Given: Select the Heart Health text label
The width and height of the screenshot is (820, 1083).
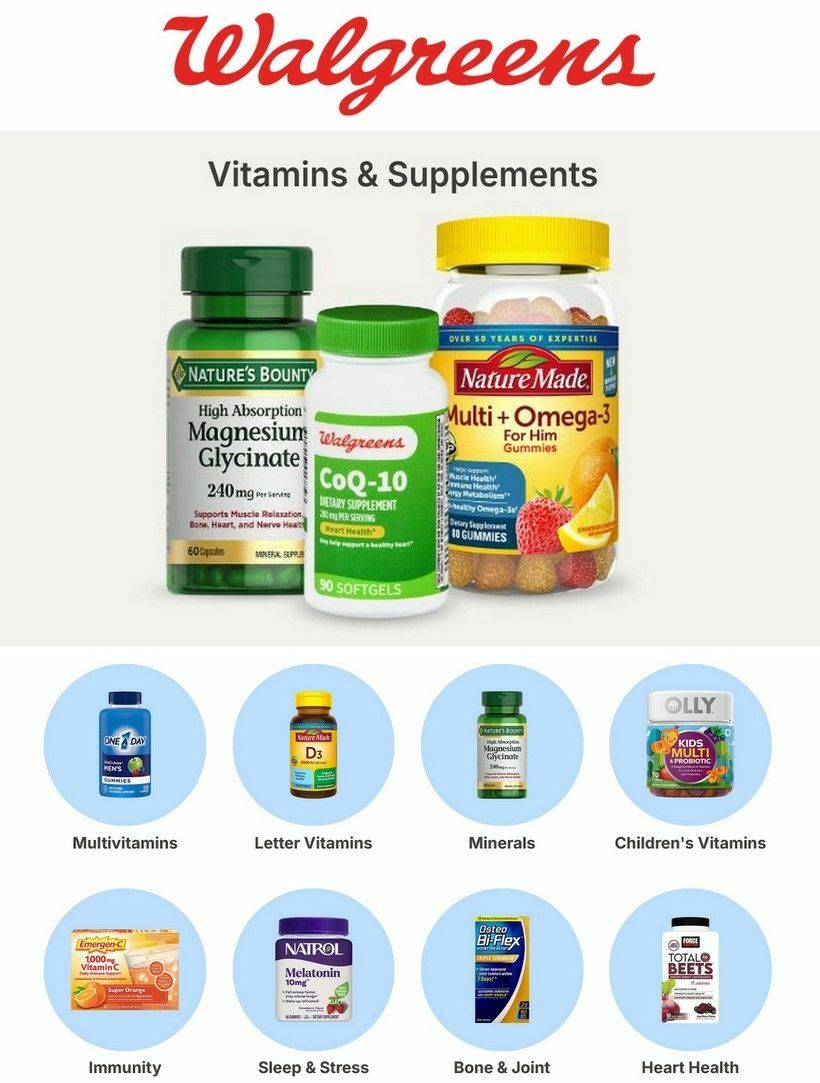Looking at the screenshot, I should (688, 1067).
